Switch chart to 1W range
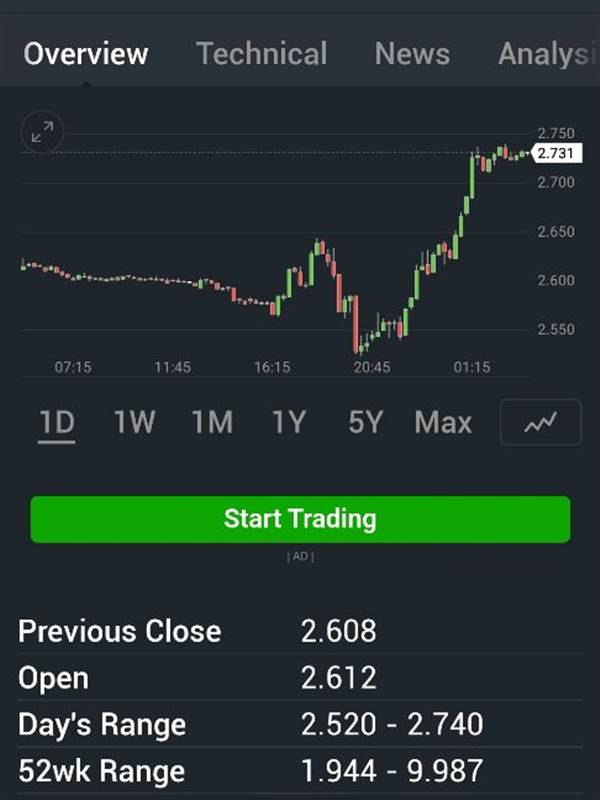Screen dimensions: 600x800 click(134, 423)
